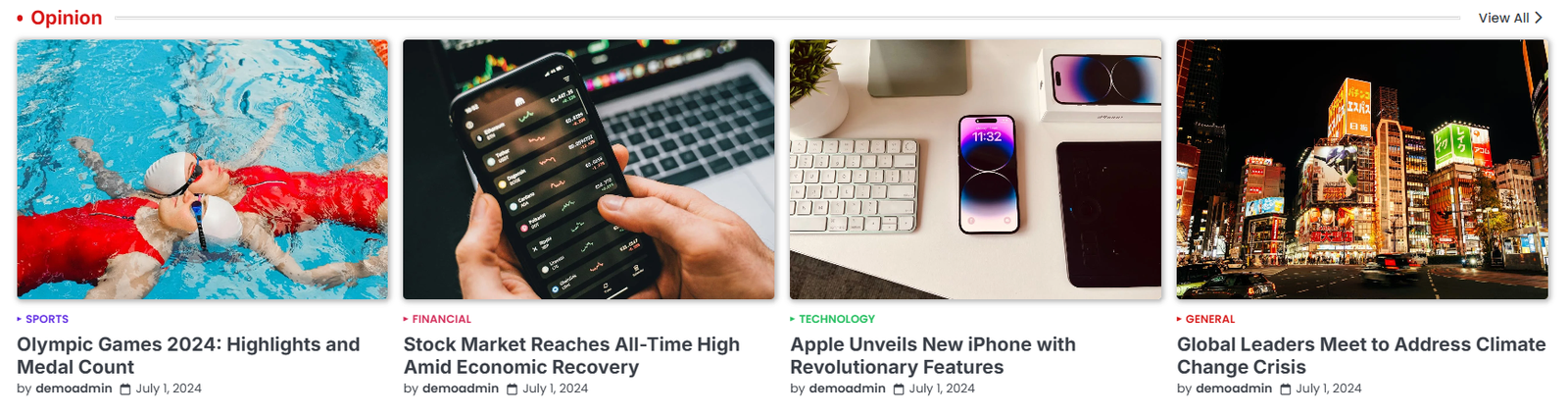The width and height of the screenshot is (1568, 415).
Task: Read Apple Unveils New iPhone headline
Action: click(932, 355)
